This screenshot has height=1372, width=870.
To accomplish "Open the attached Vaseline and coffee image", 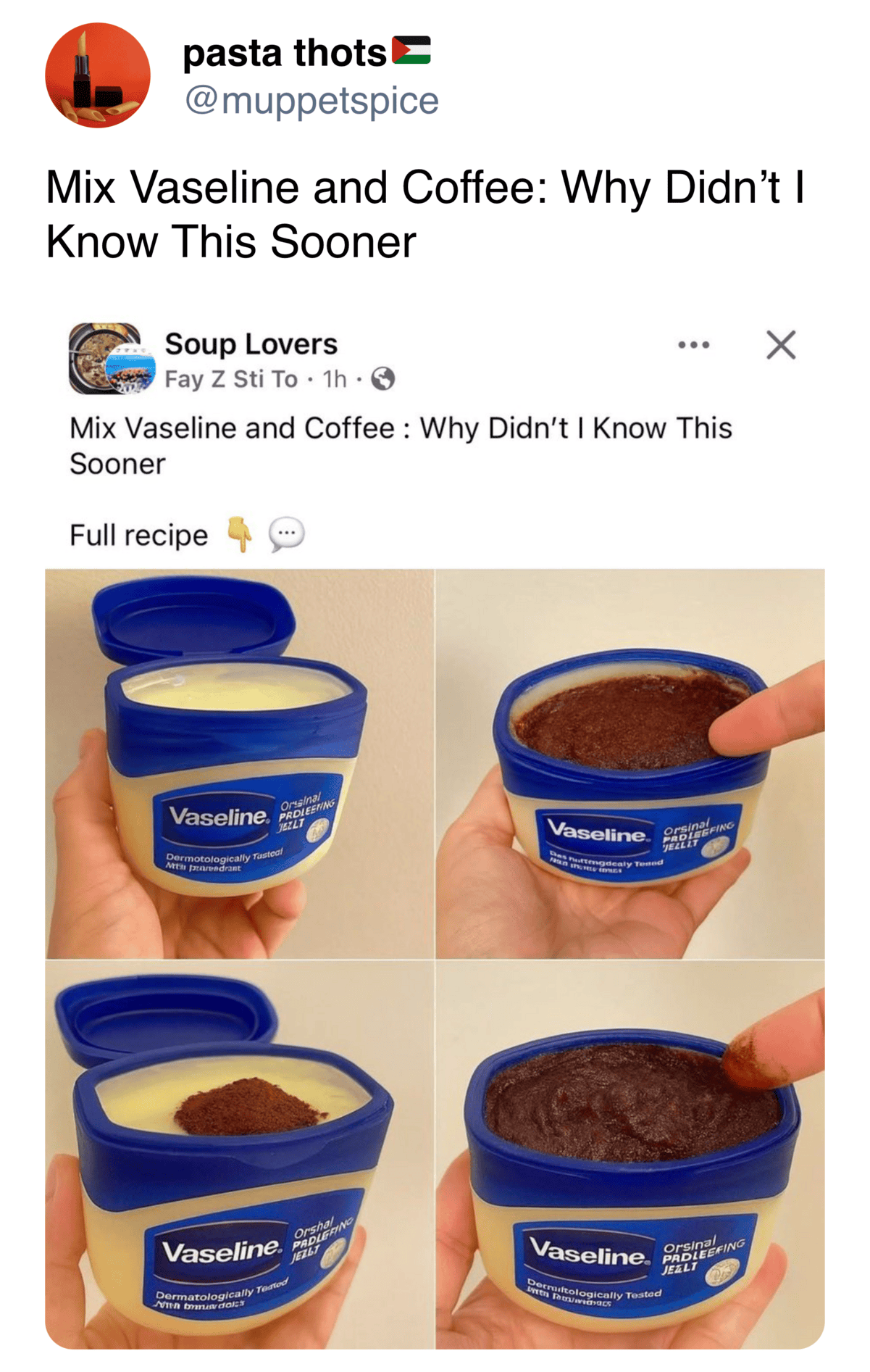I will tap(435, 958).
